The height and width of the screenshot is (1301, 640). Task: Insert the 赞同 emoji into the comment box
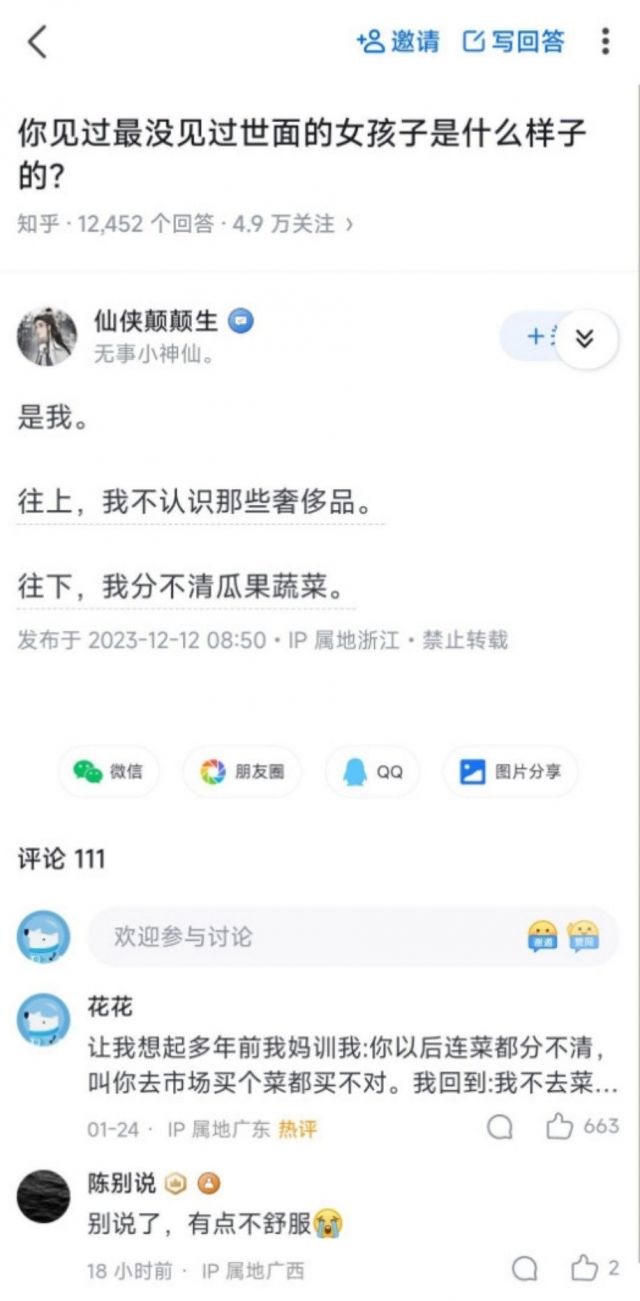[x=582, y=936]
